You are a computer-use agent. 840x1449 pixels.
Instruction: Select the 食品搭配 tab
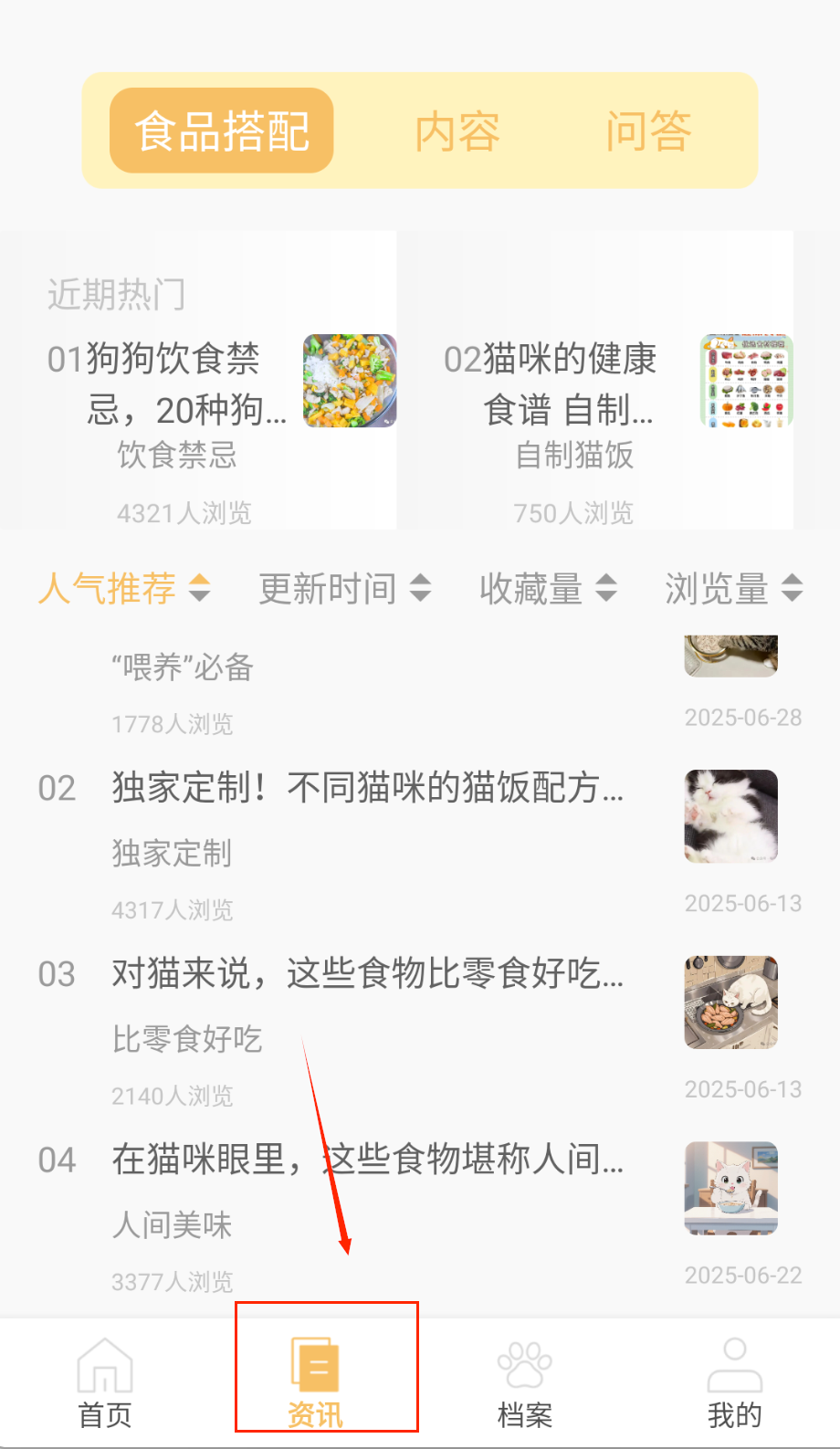222,131
